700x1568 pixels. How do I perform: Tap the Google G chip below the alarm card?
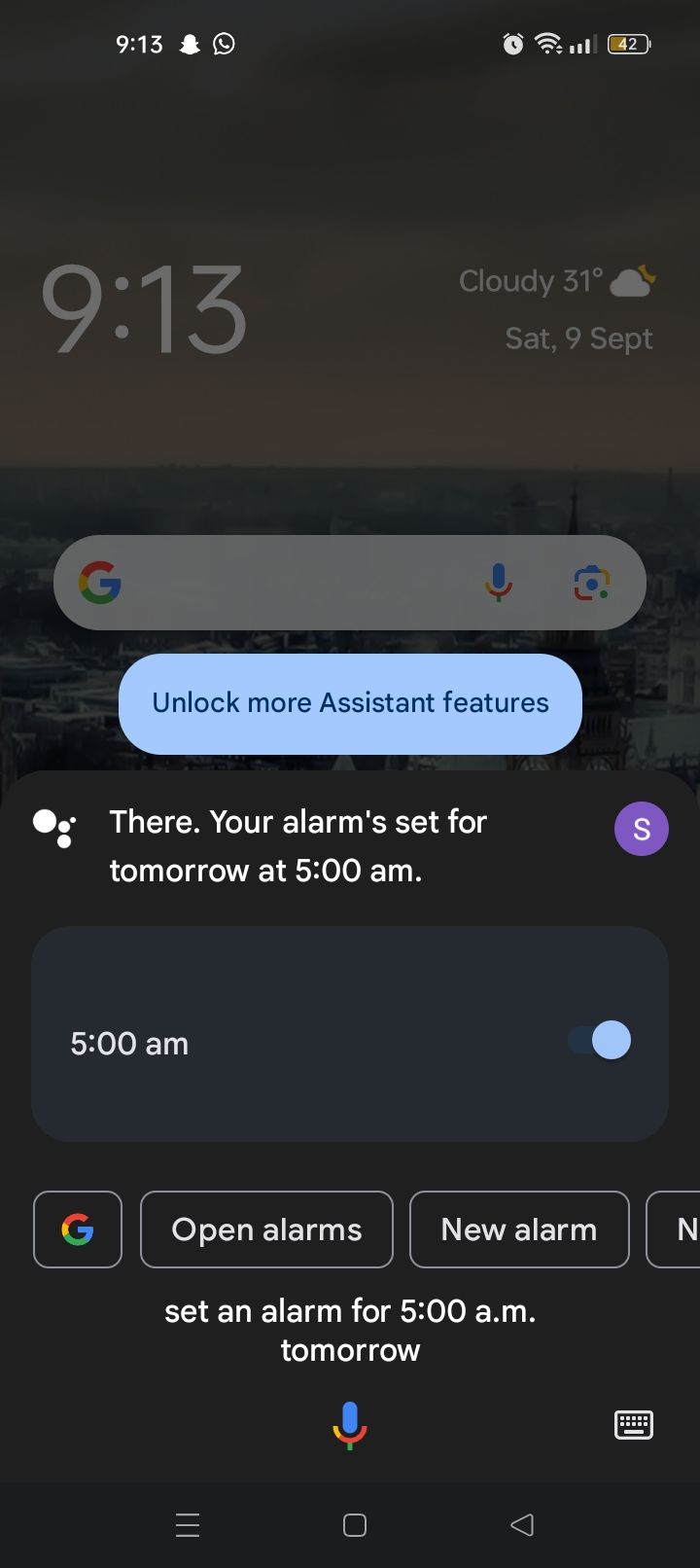(77, 1229)
